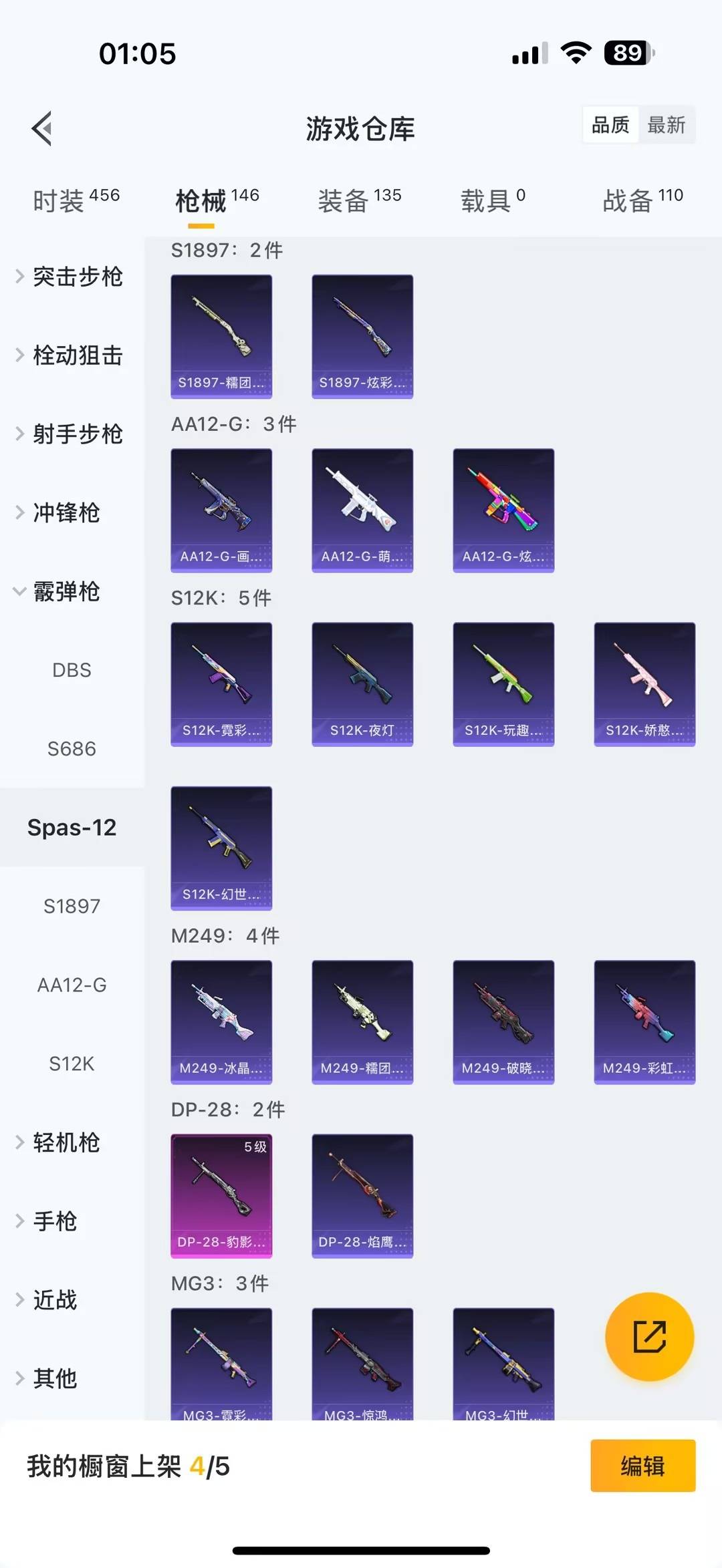722x1568 pixels.
Task: View the level 5 DP-28-豹影 skin
Action: pos(221,1197)
